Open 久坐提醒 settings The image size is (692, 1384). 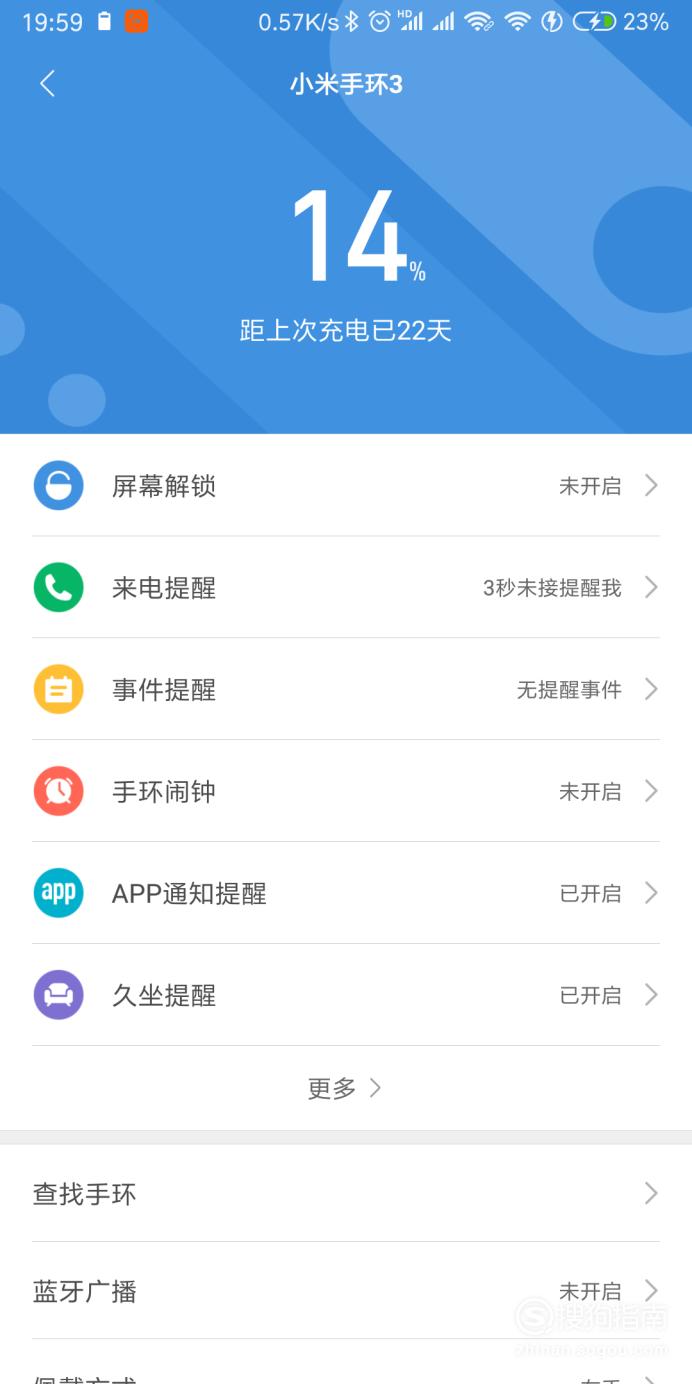click(346, 996)
